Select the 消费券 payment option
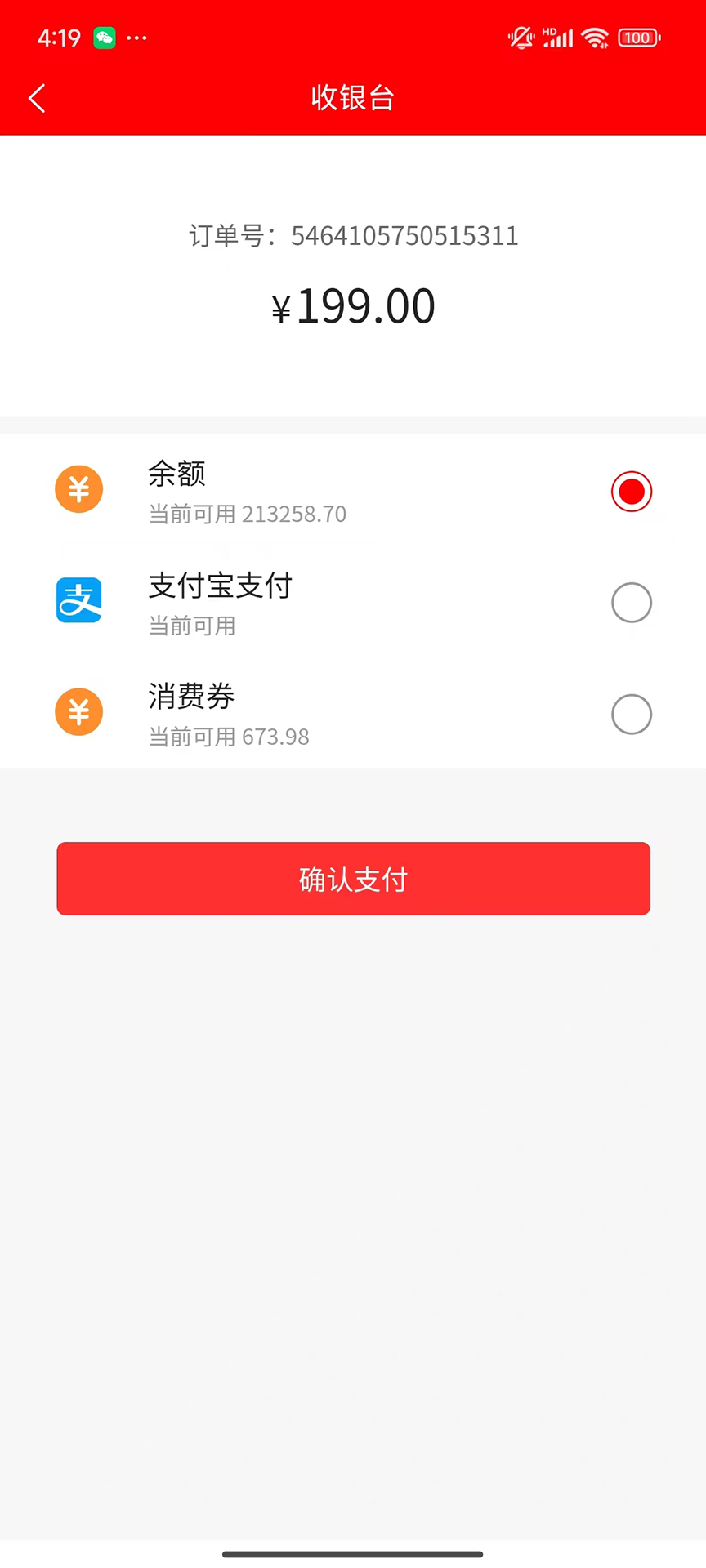 click(631, 714)
